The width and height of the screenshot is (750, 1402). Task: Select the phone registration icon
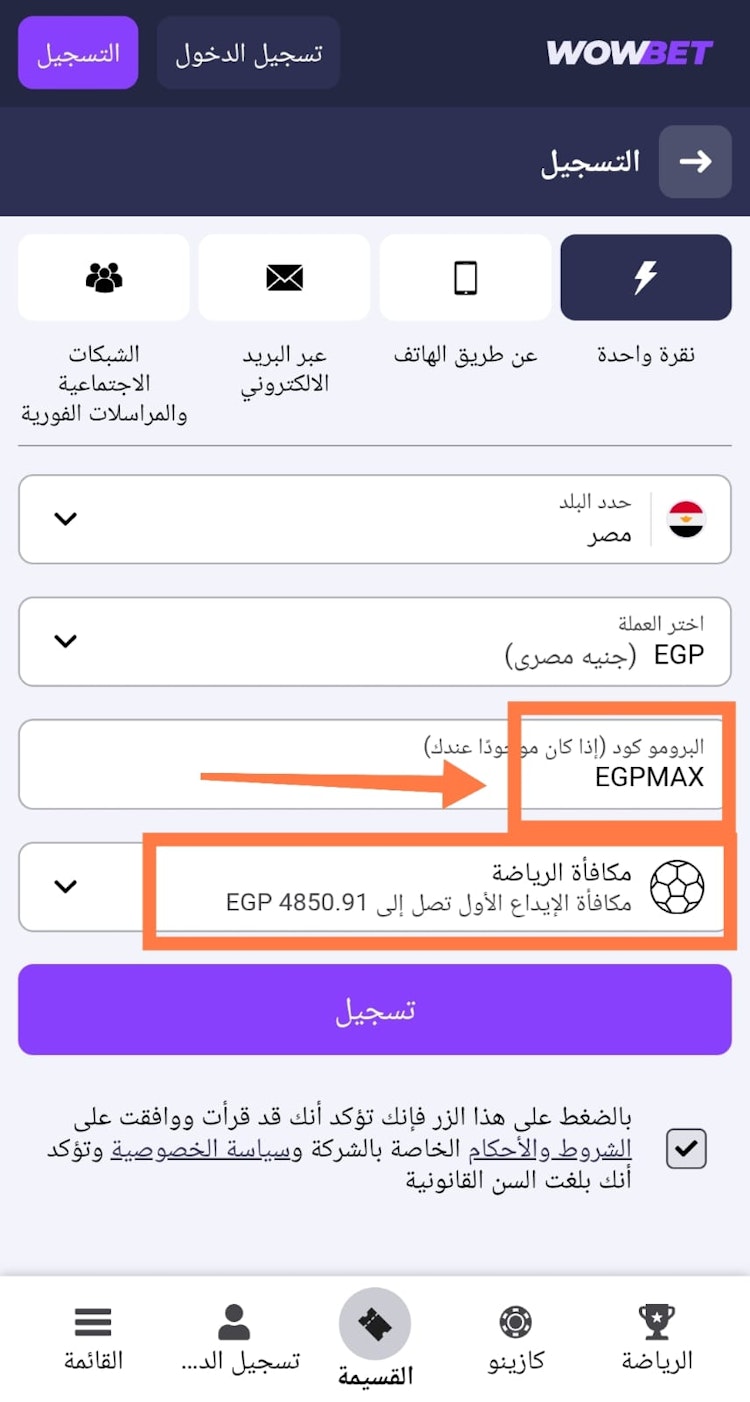(x=465, y=277)
